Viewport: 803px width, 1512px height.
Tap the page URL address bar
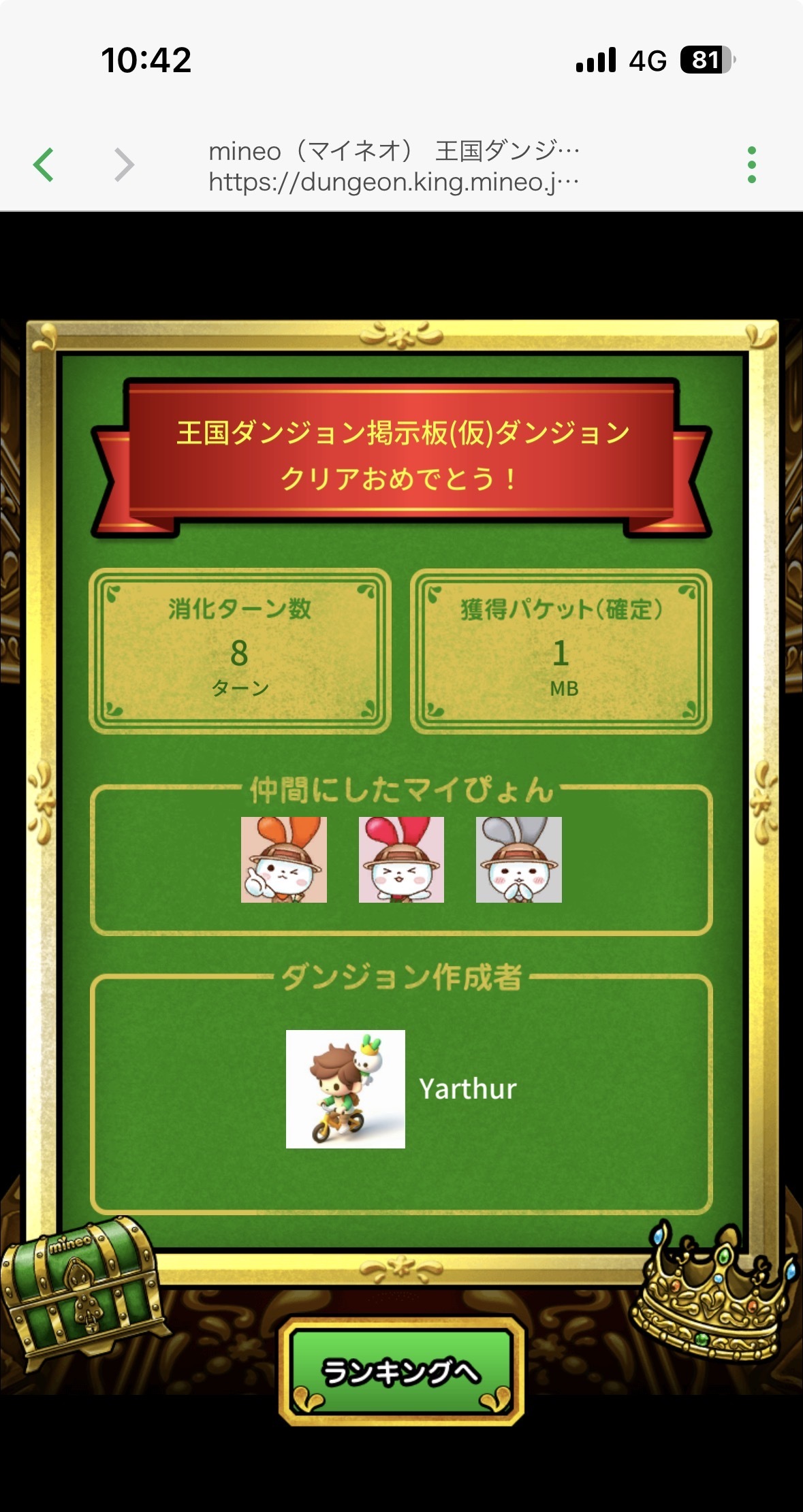[x=394, y=166]
